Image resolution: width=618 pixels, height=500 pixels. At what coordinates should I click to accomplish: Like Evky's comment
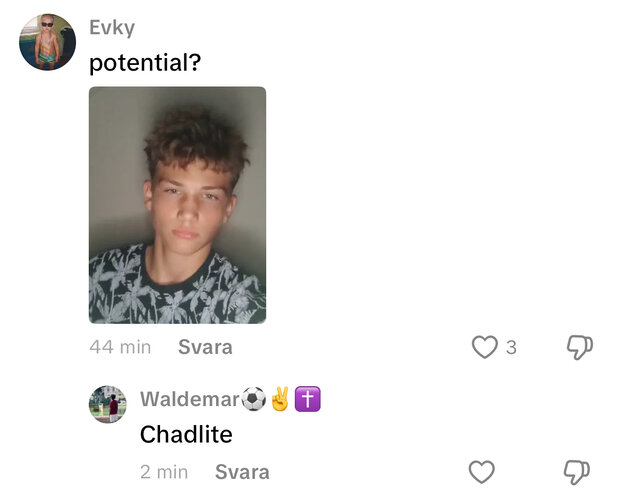pos(485,347)
